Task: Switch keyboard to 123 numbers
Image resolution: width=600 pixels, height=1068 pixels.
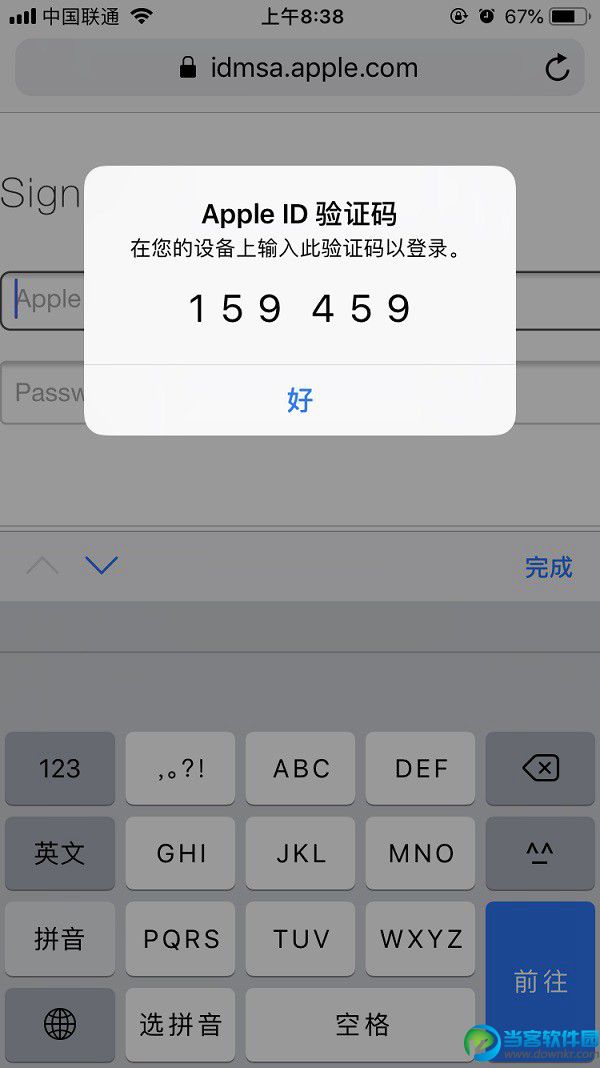Action: pyautogui.click(x=60, y=768)
